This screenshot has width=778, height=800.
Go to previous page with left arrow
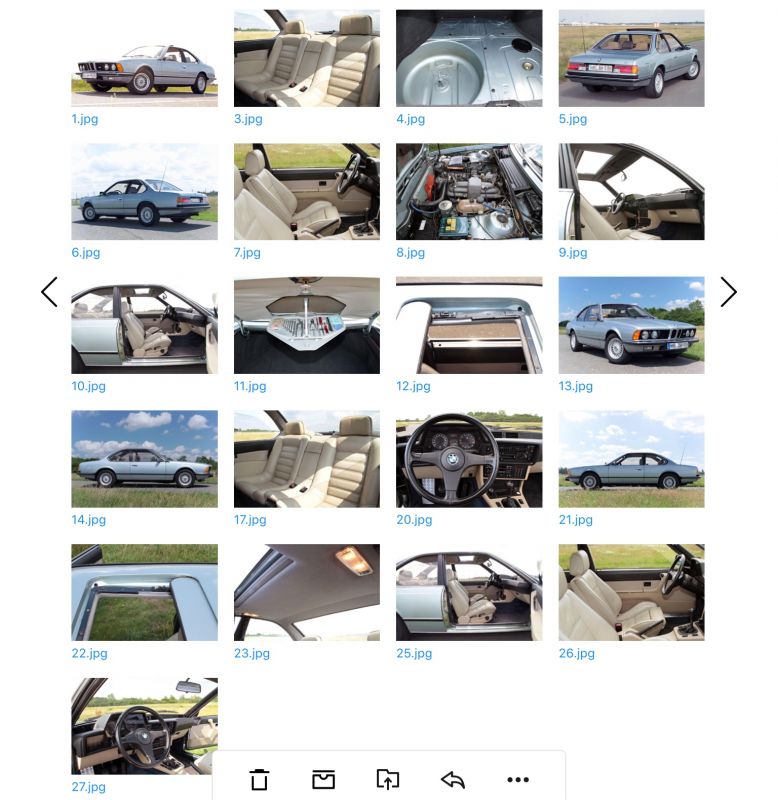click(49, 292)
